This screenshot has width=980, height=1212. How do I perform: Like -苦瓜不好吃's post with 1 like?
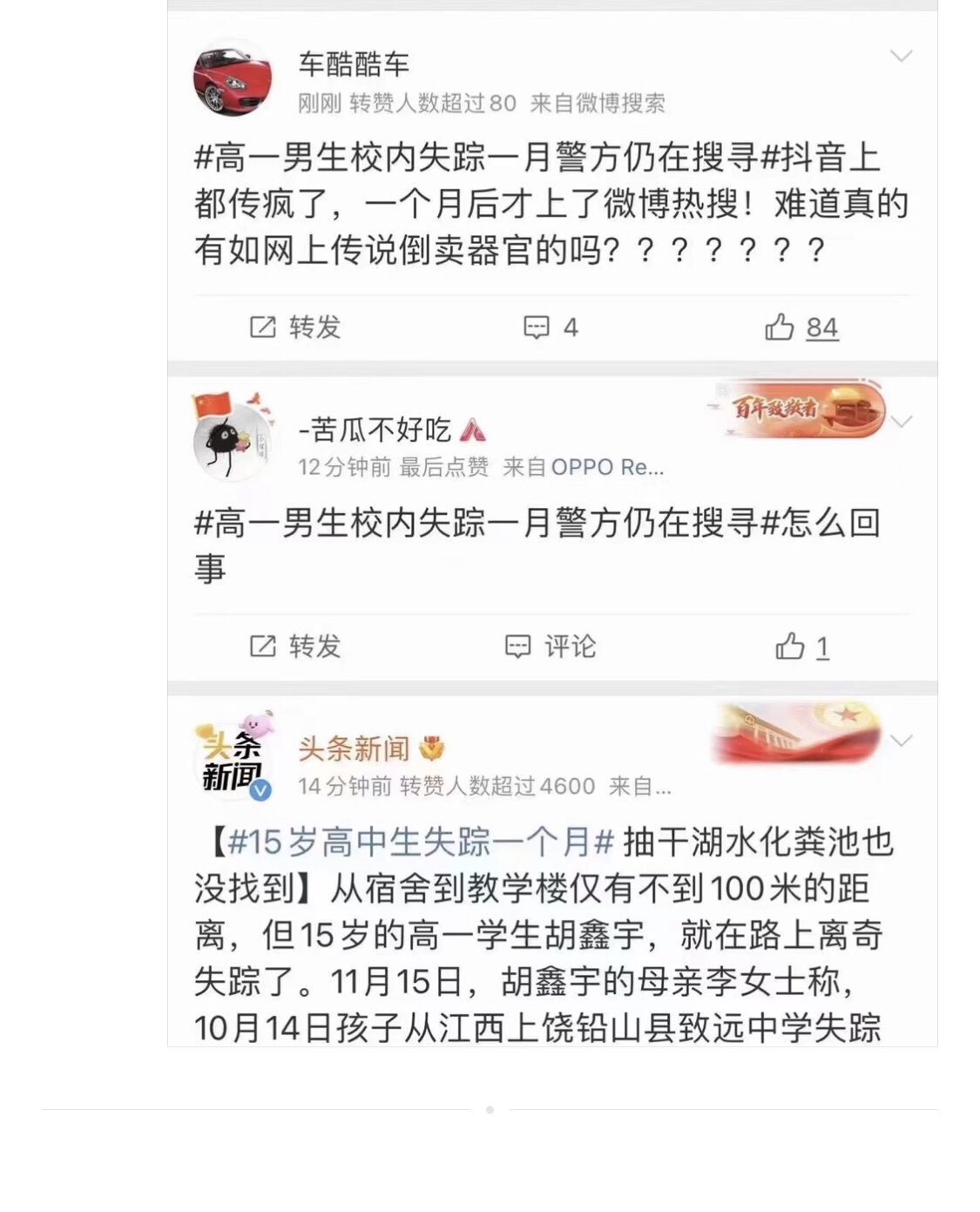(x=801, y=647)
